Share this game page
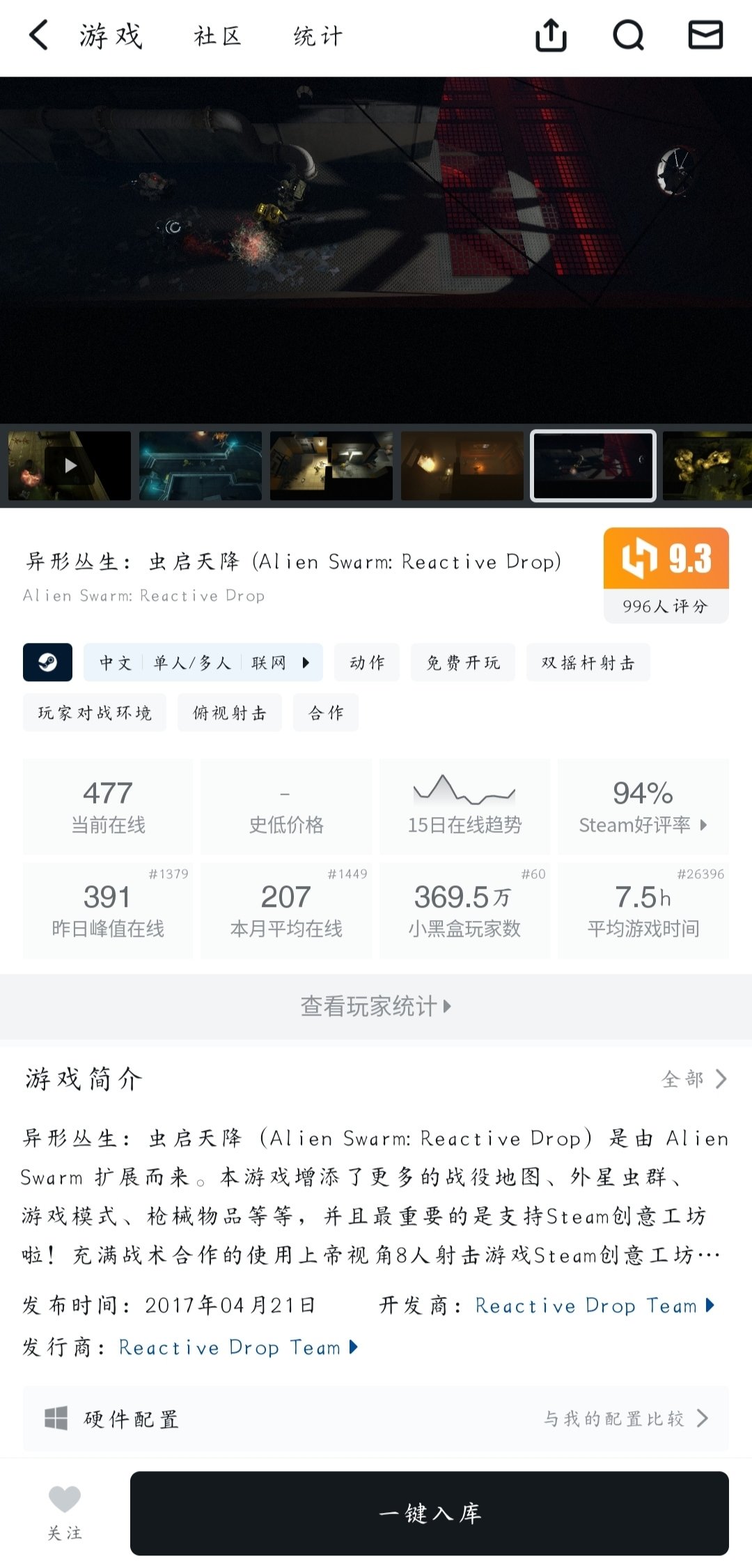 pos(551,35)
